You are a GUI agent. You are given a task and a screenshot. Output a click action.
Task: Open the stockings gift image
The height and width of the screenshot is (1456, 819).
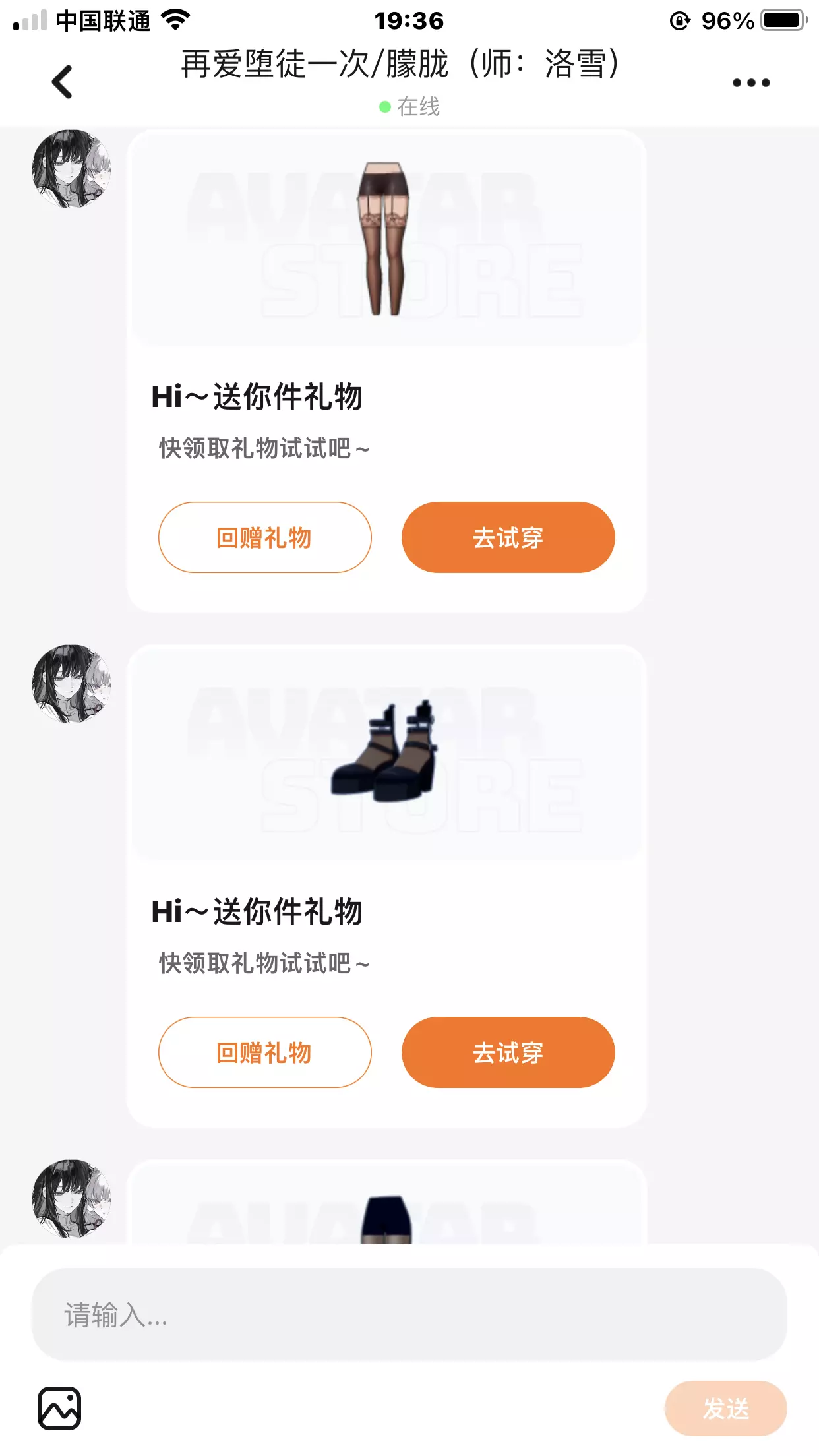click(386, 239)
